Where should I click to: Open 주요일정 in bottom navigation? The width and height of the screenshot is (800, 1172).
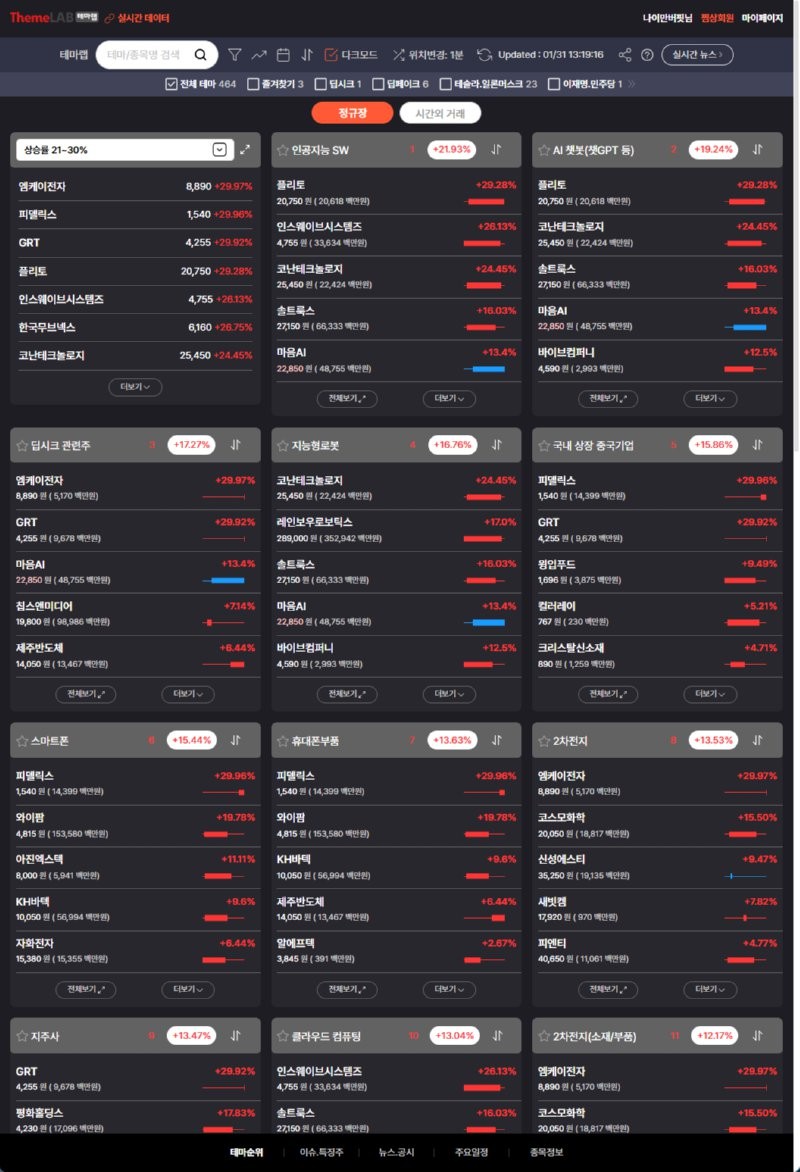[x=471, y=1152]
